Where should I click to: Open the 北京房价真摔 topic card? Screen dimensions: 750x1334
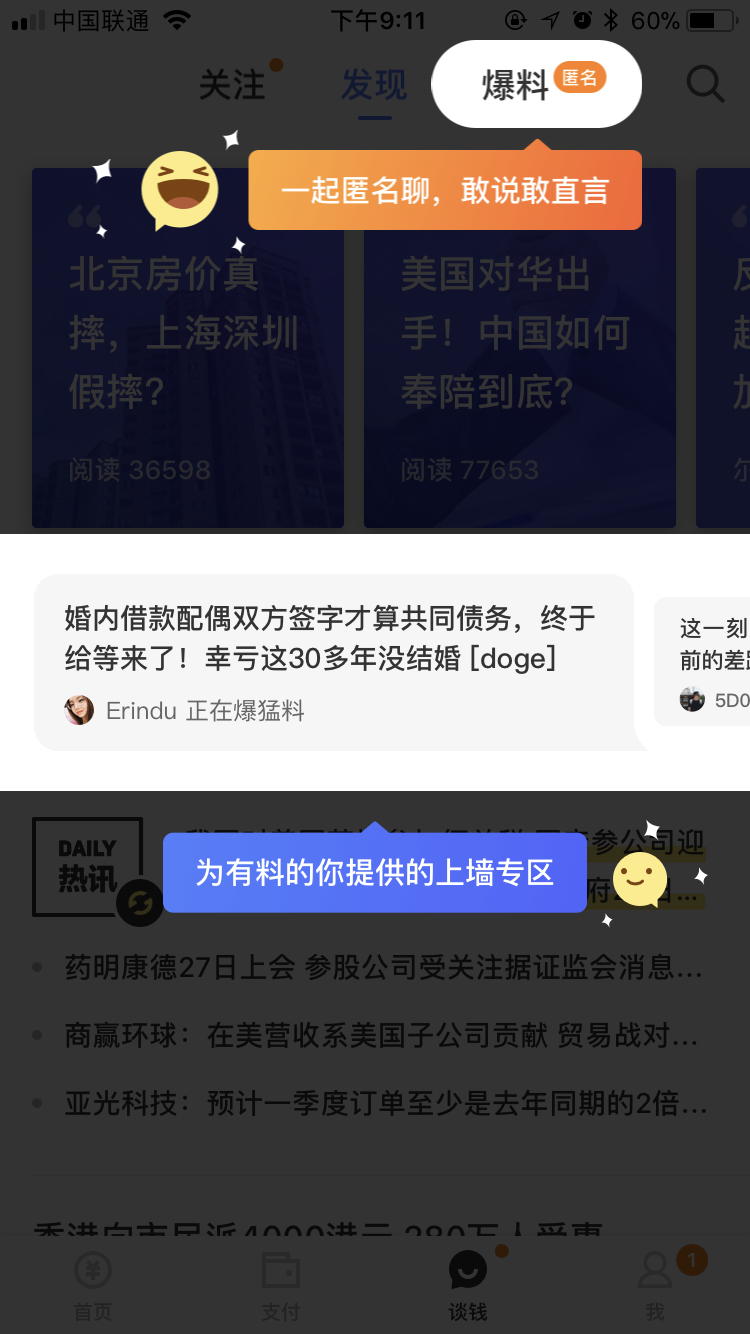pyautogui.click(x=188, y=348)
